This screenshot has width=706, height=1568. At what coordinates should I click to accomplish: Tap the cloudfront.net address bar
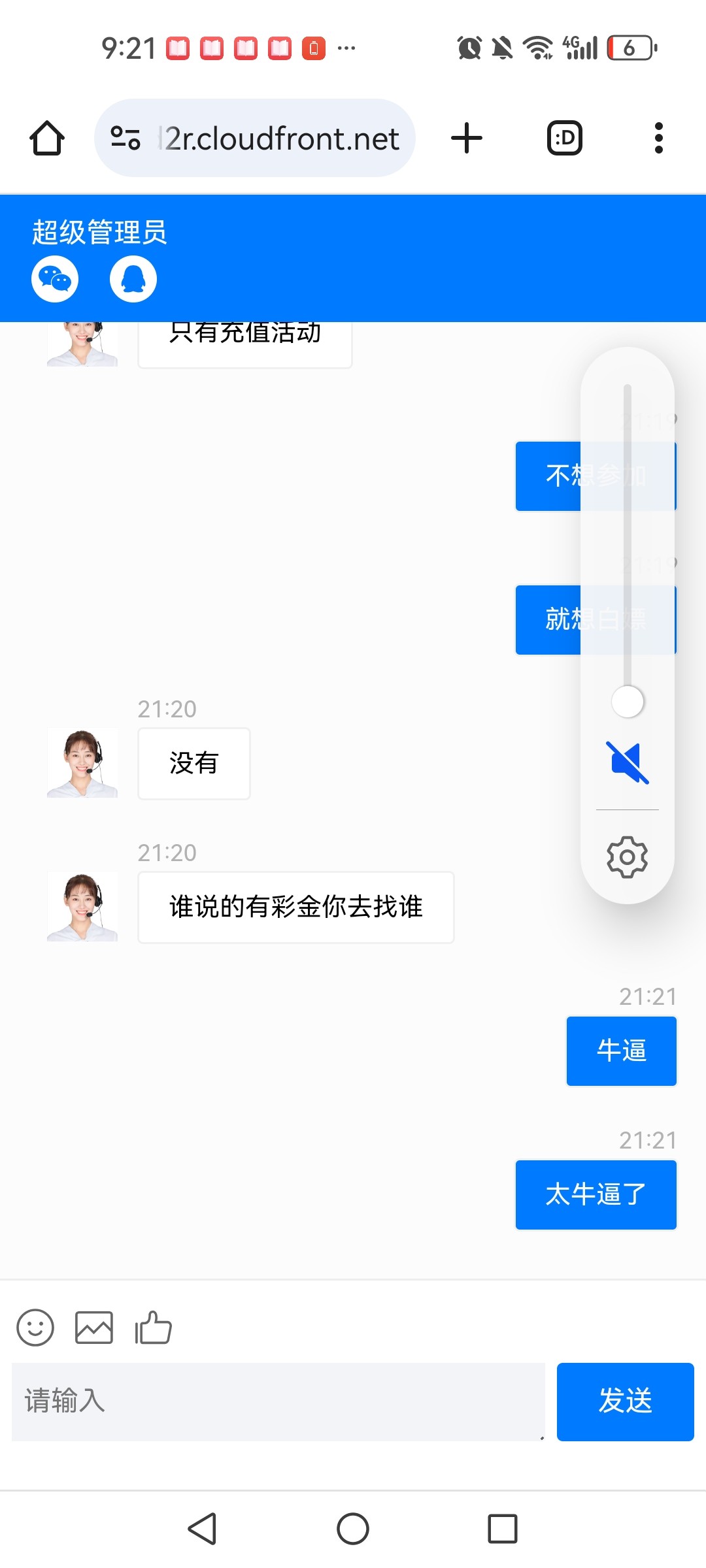[x=281, y=139]
